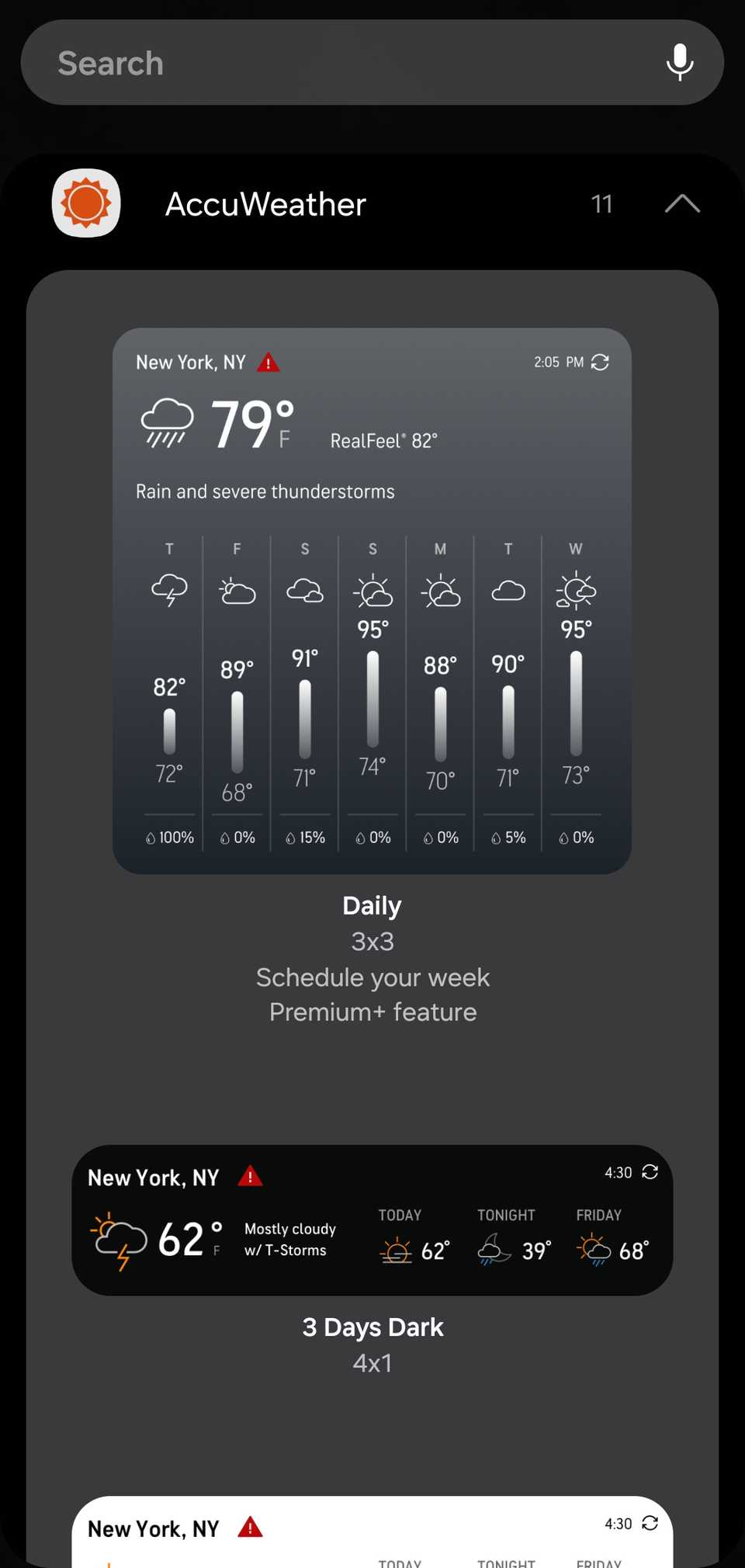The width and height of the screenshot is (745, 1568).
Task: Tap the rain cloud icon next to 79°
Action: coord(166,423)
